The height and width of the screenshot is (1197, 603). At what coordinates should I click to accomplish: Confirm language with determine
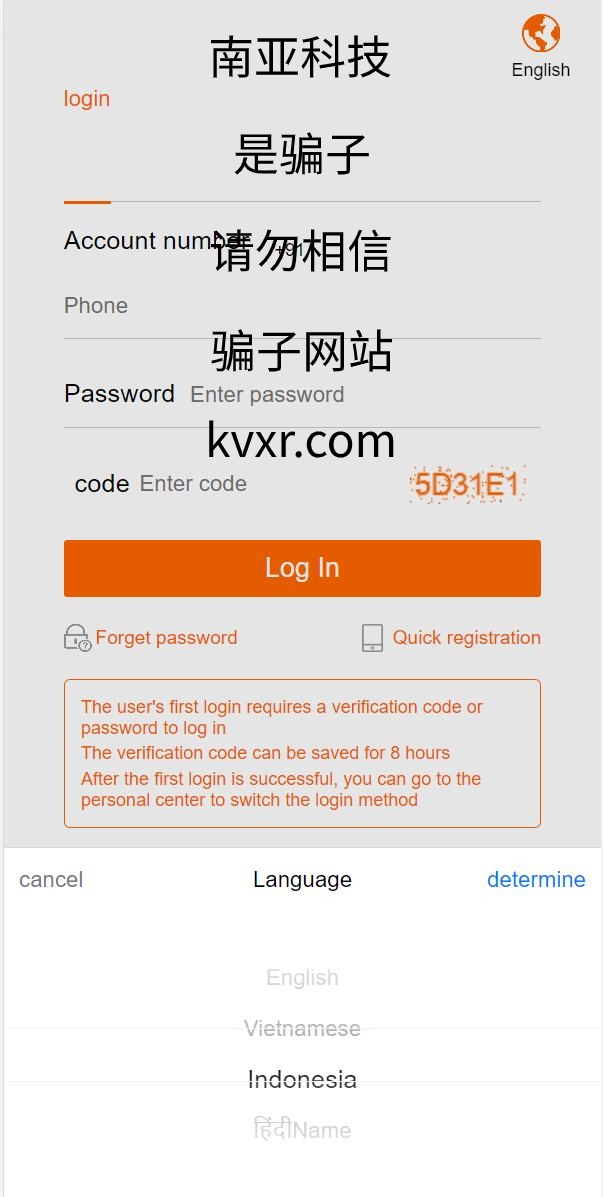(536, 879)
